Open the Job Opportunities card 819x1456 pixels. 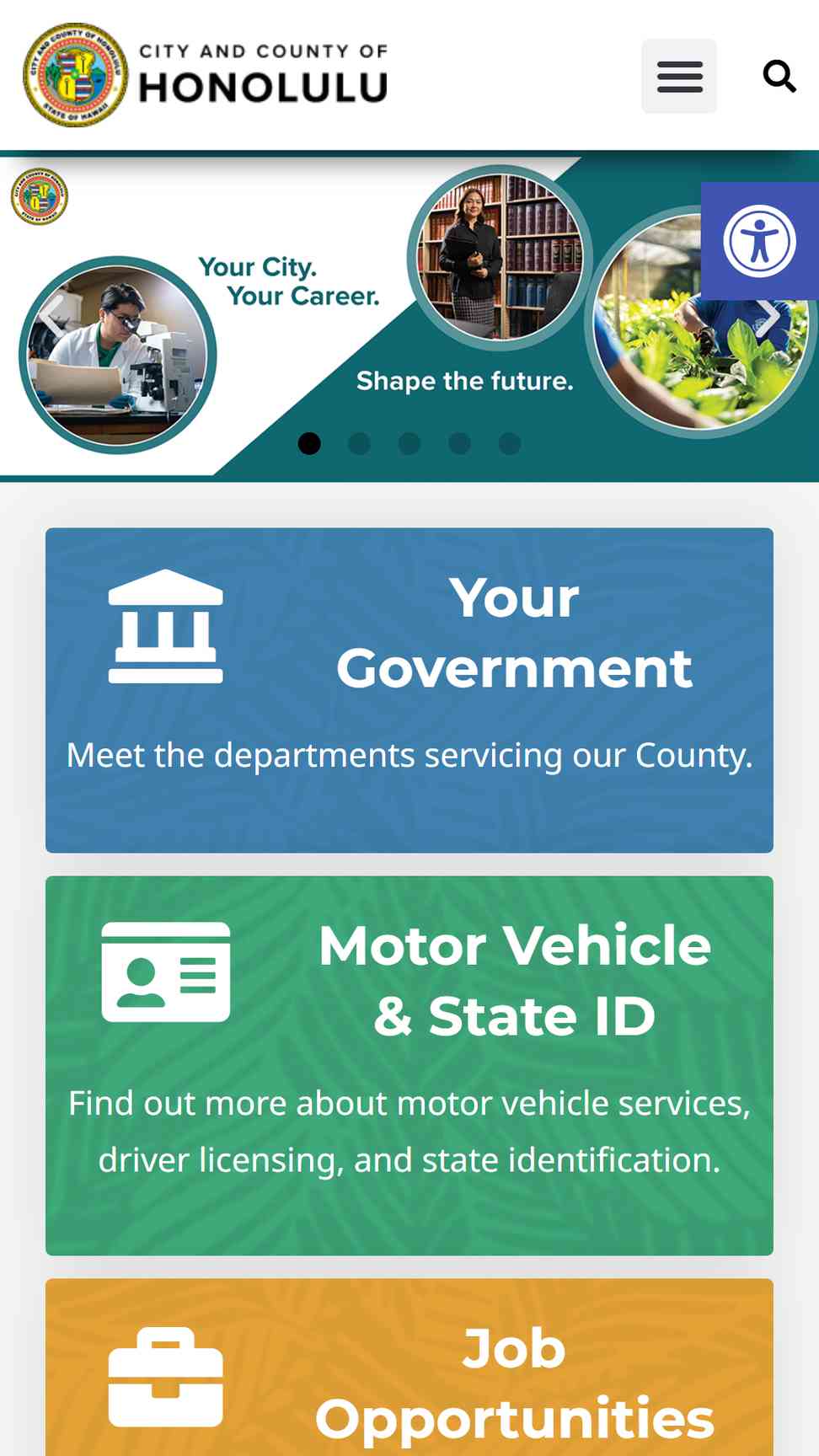409,1368
